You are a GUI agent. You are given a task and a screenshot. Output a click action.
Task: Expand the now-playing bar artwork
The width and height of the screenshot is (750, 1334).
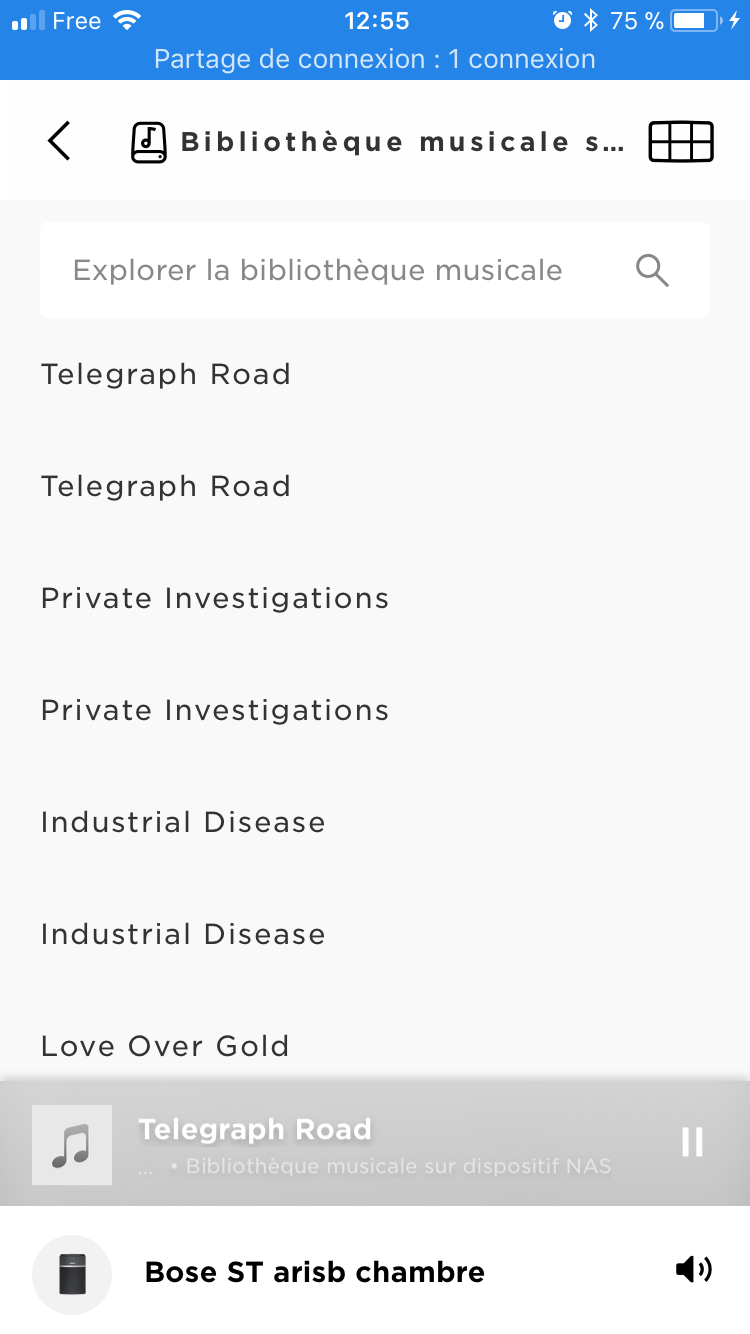(x=72, y=1145)
